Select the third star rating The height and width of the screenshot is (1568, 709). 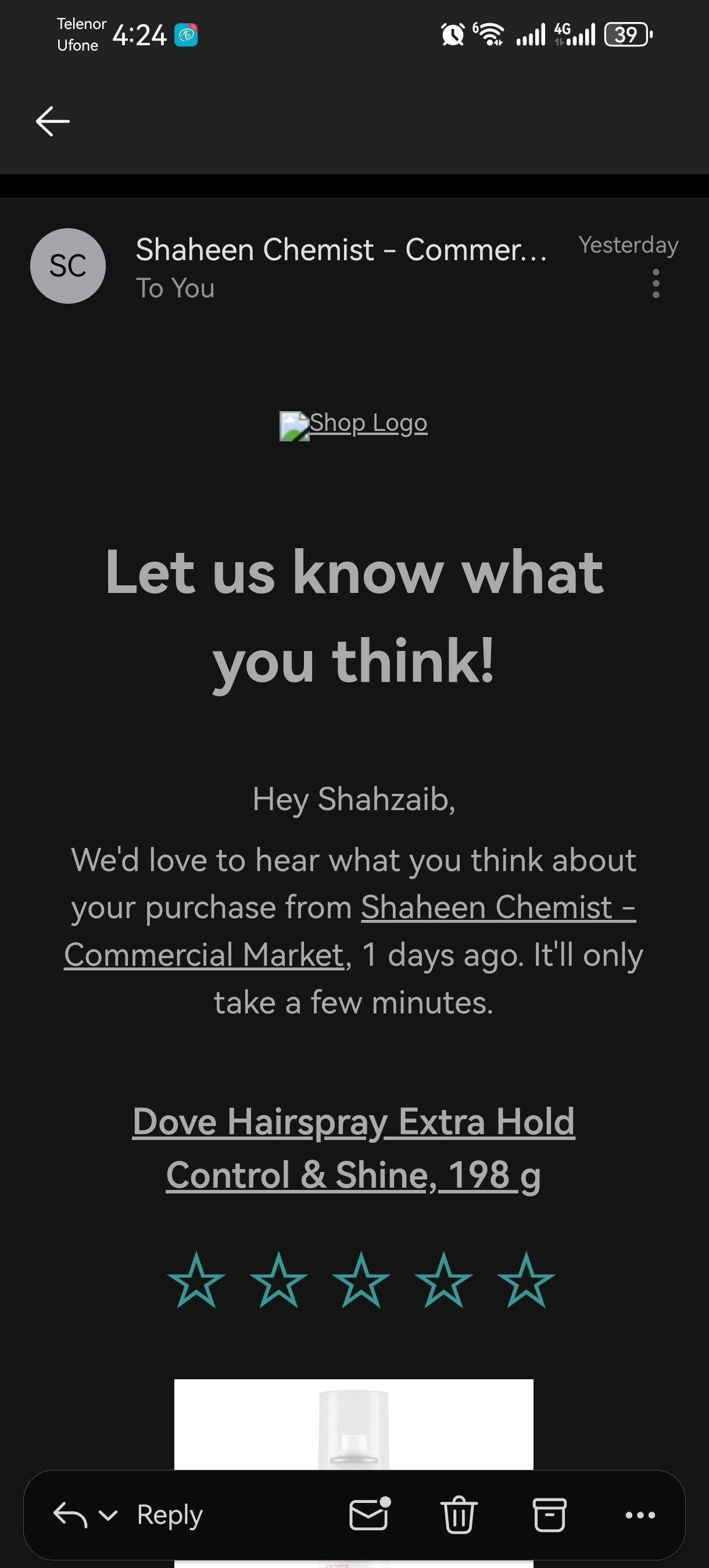coord(361,1280)
